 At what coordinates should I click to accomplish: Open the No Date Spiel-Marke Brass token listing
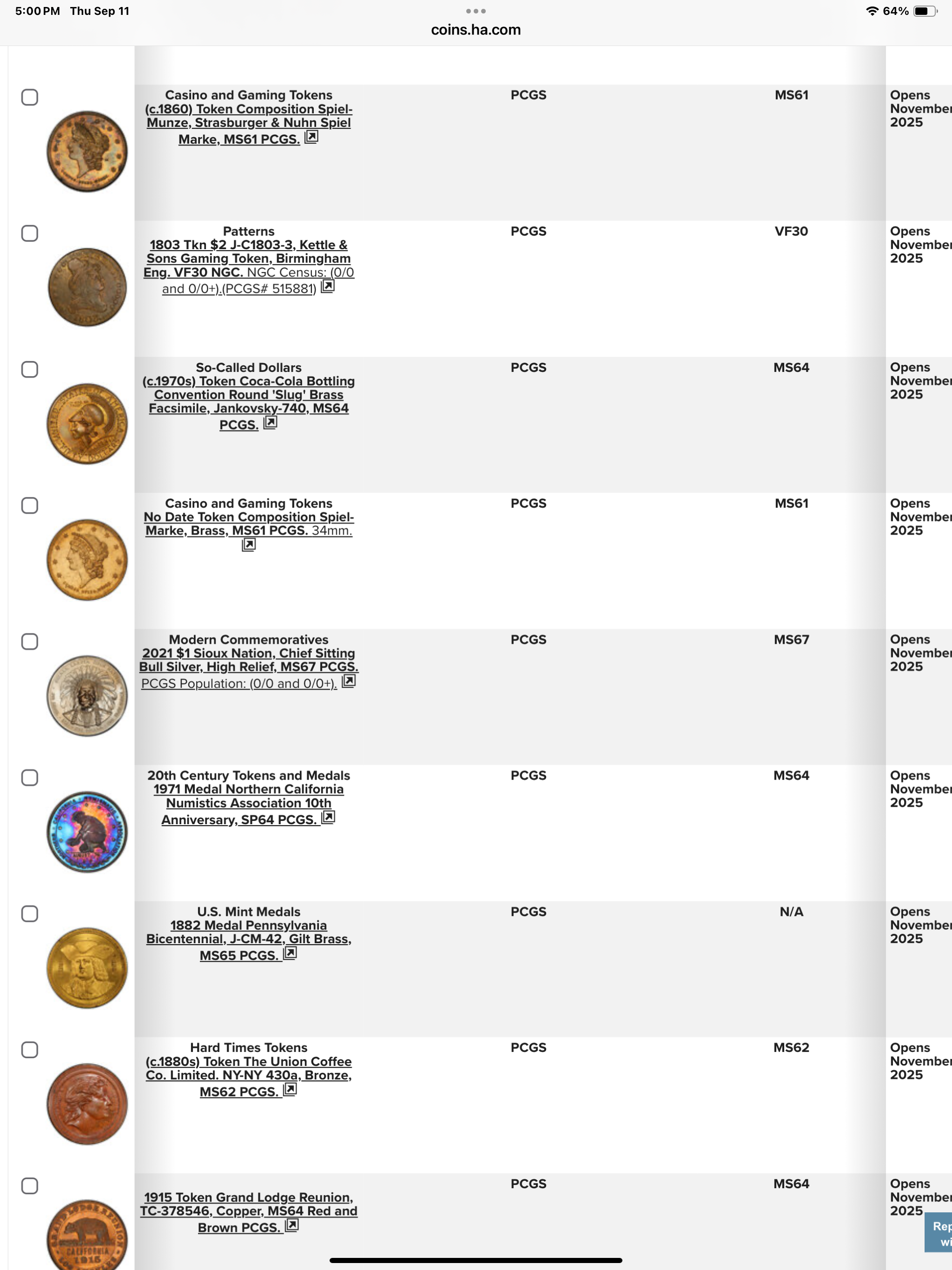tap(248, 523)
